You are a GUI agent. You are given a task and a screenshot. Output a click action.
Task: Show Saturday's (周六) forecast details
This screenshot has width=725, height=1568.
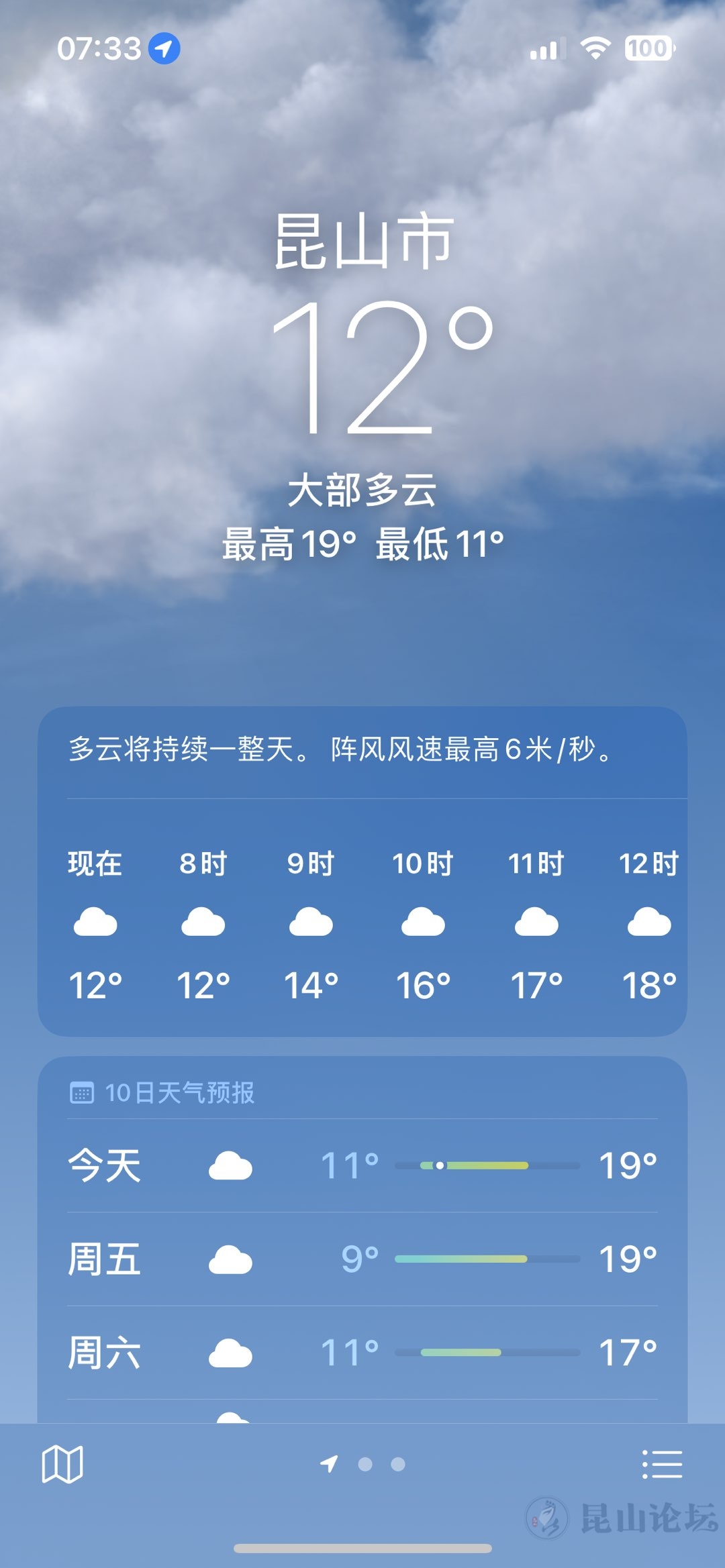coord(362,1353)
